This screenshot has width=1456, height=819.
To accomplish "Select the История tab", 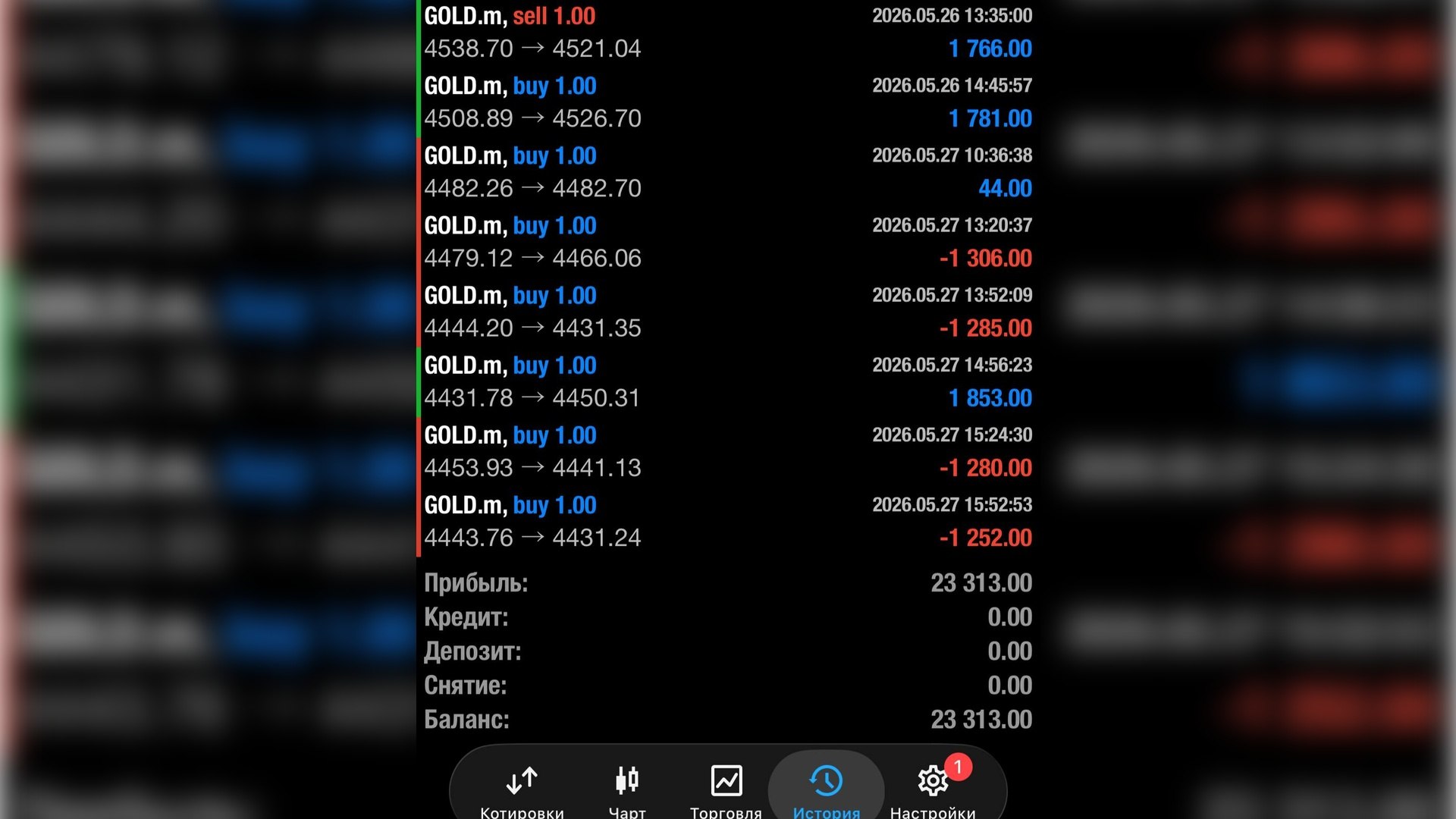I will click(x=826, y=789).
